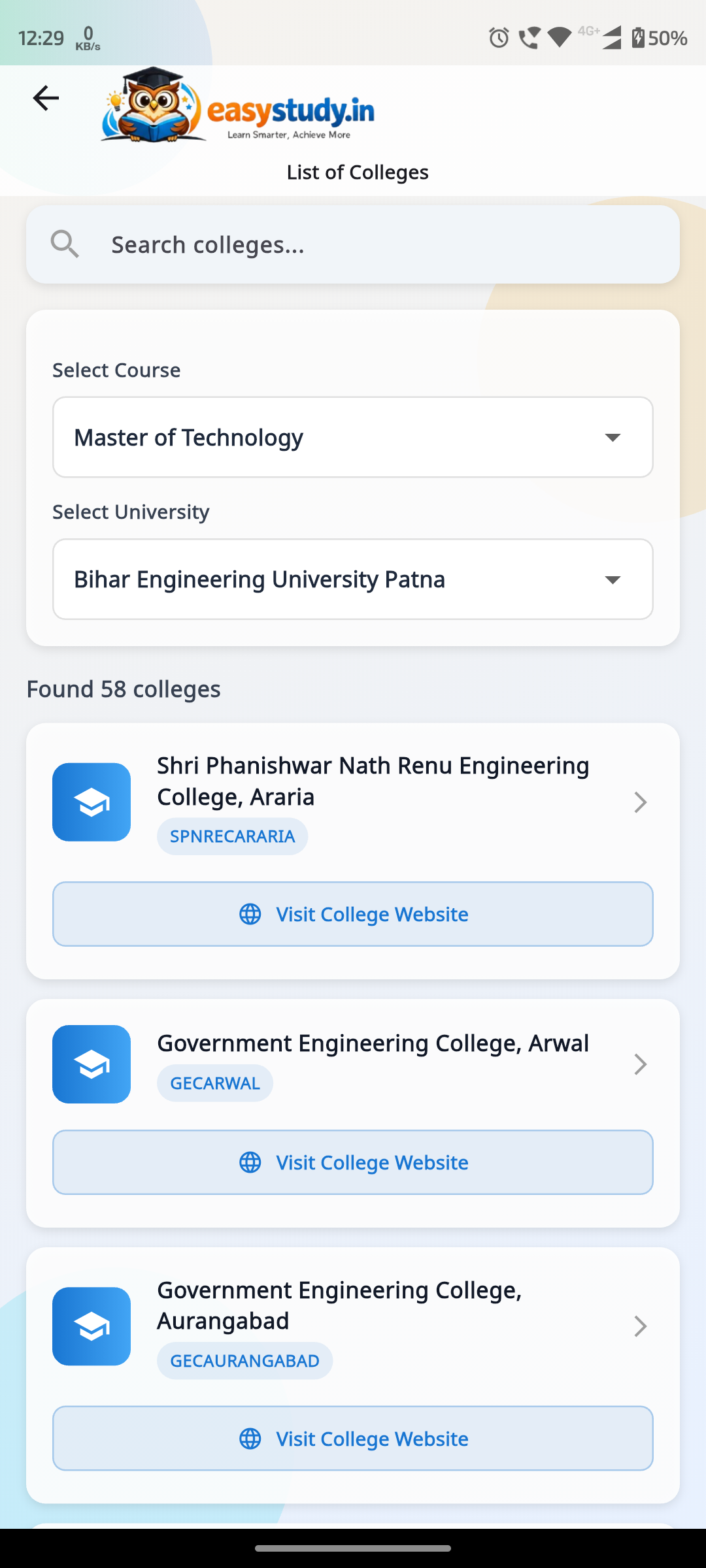This screenshot has width=706, height=1568.
Task: Tap the chevron on Aurangabad college card
Action: pyautogui.click(x=640, y=1326)
